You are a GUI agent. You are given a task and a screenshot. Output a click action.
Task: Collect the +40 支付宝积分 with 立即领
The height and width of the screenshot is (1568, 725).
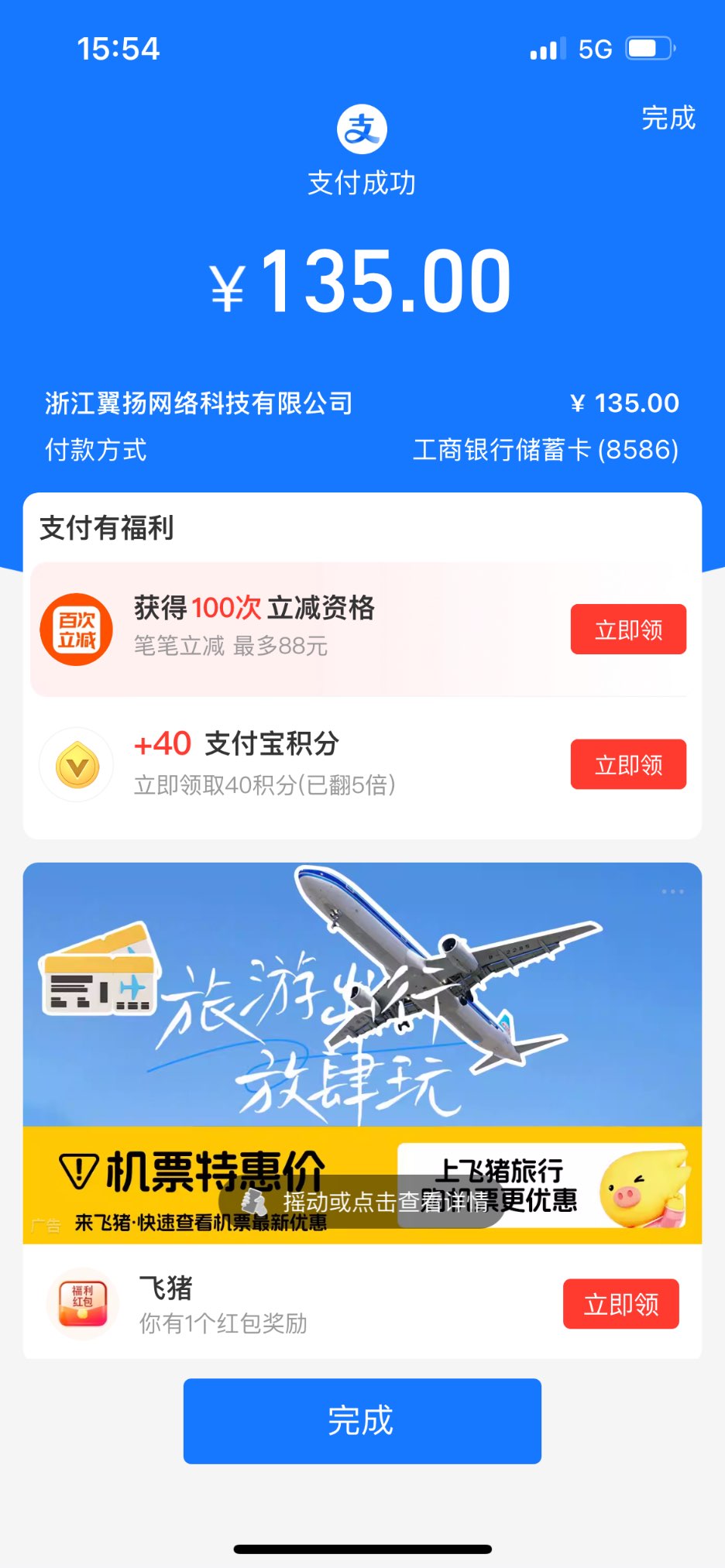628,764
